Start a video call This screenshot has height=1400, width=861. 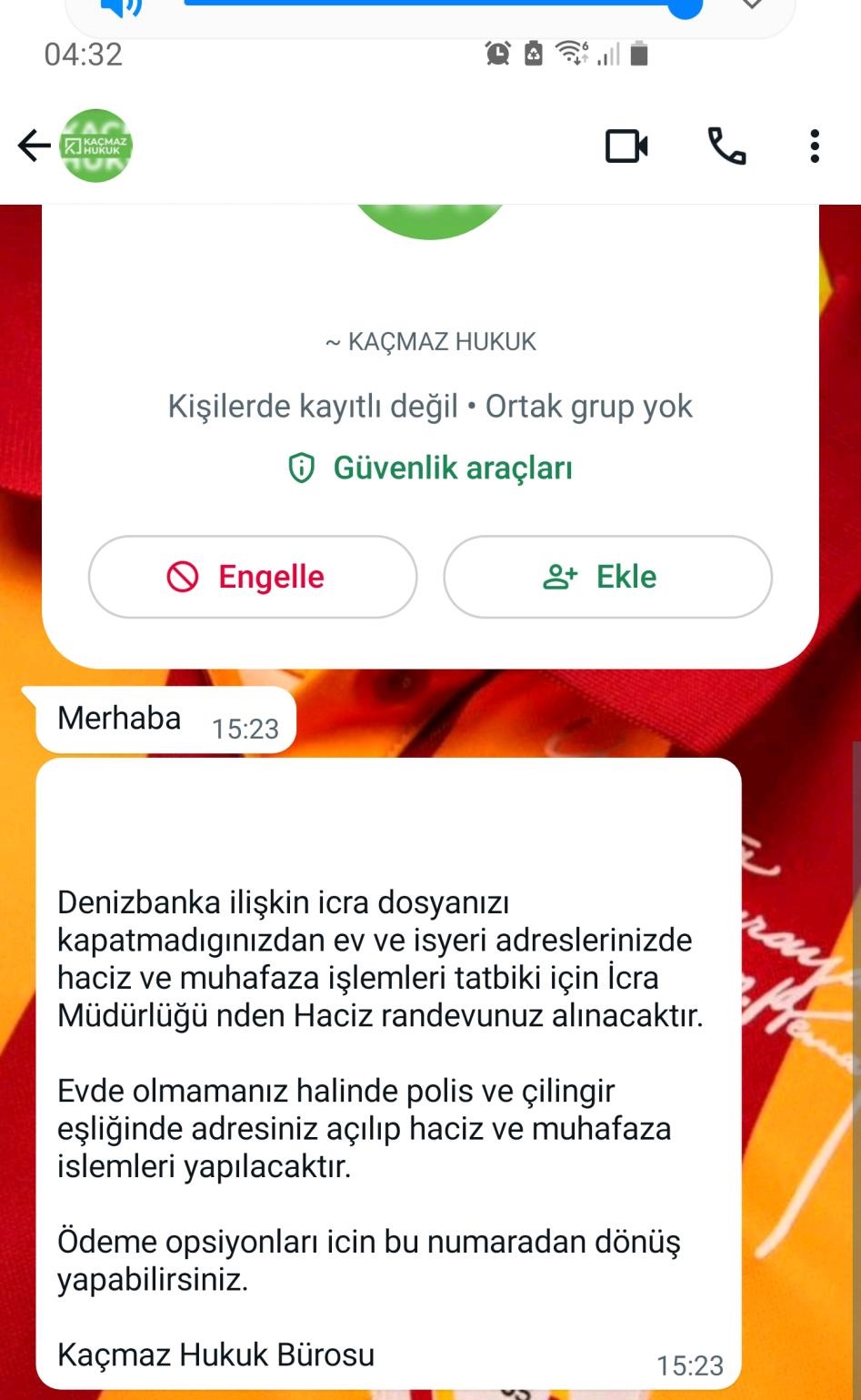click(x=626, y=146)
